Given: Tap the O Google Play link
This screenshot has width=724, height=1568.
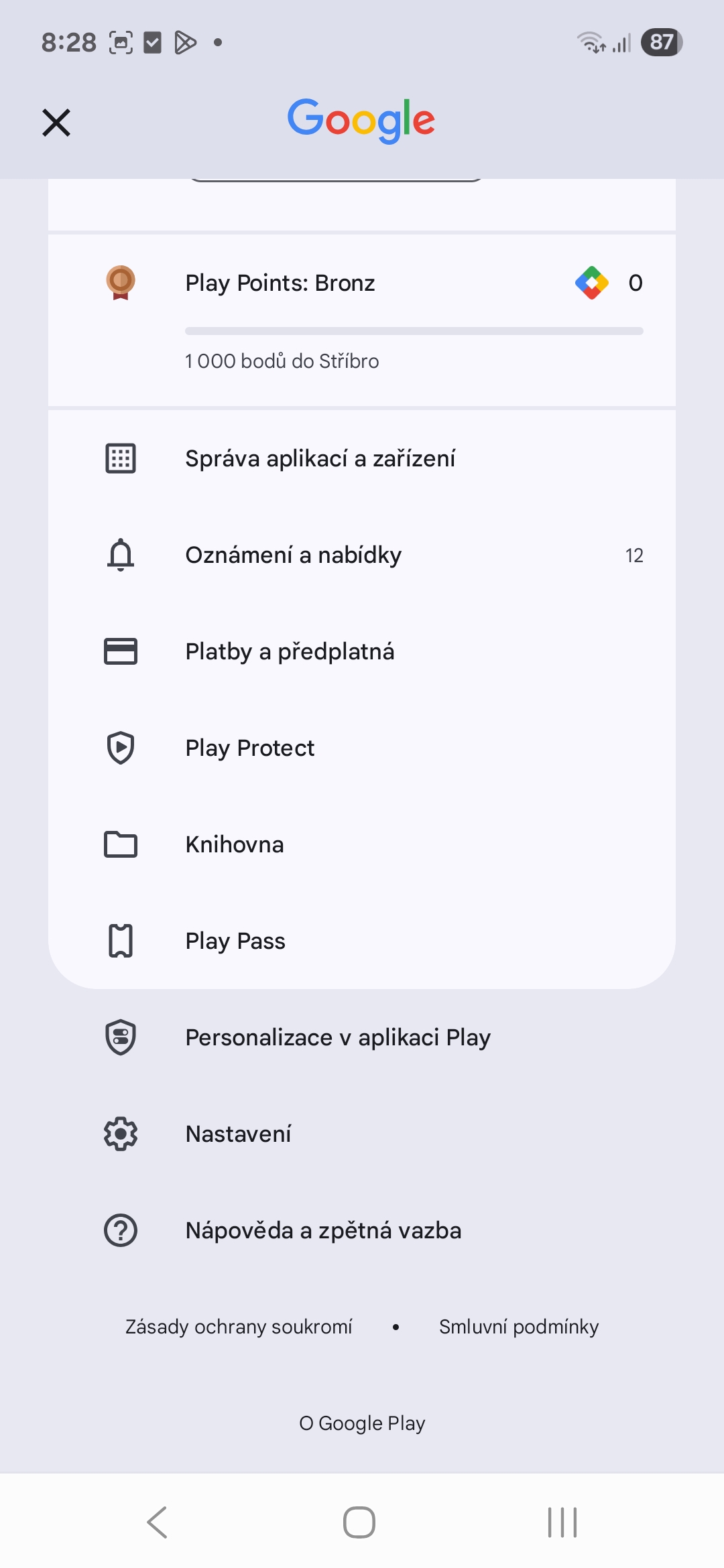Looking at the screenshot, I should point(362,1423).
